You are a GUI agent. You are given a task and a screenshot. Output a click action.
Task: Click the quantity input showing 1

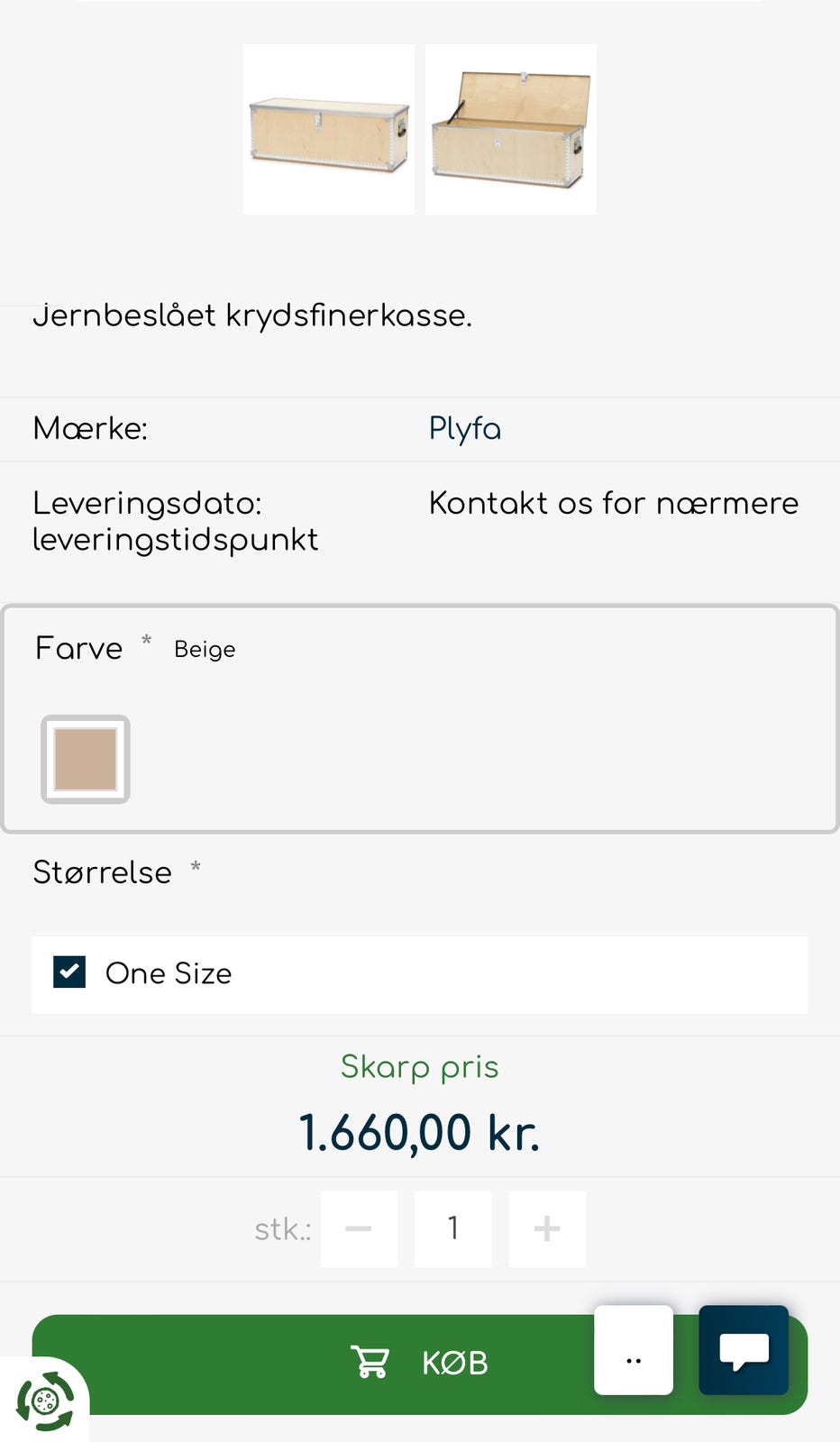[452, 1228]
